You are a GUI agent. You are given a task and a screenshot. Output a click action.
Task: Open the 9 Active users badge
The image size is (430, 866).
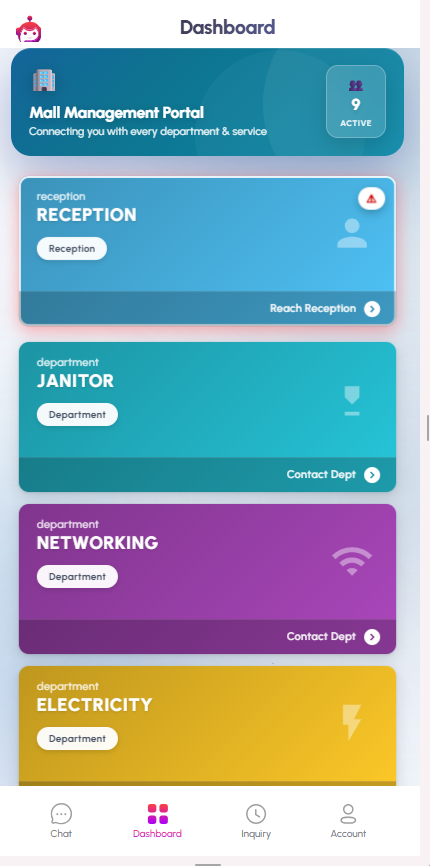pos(356,102)
